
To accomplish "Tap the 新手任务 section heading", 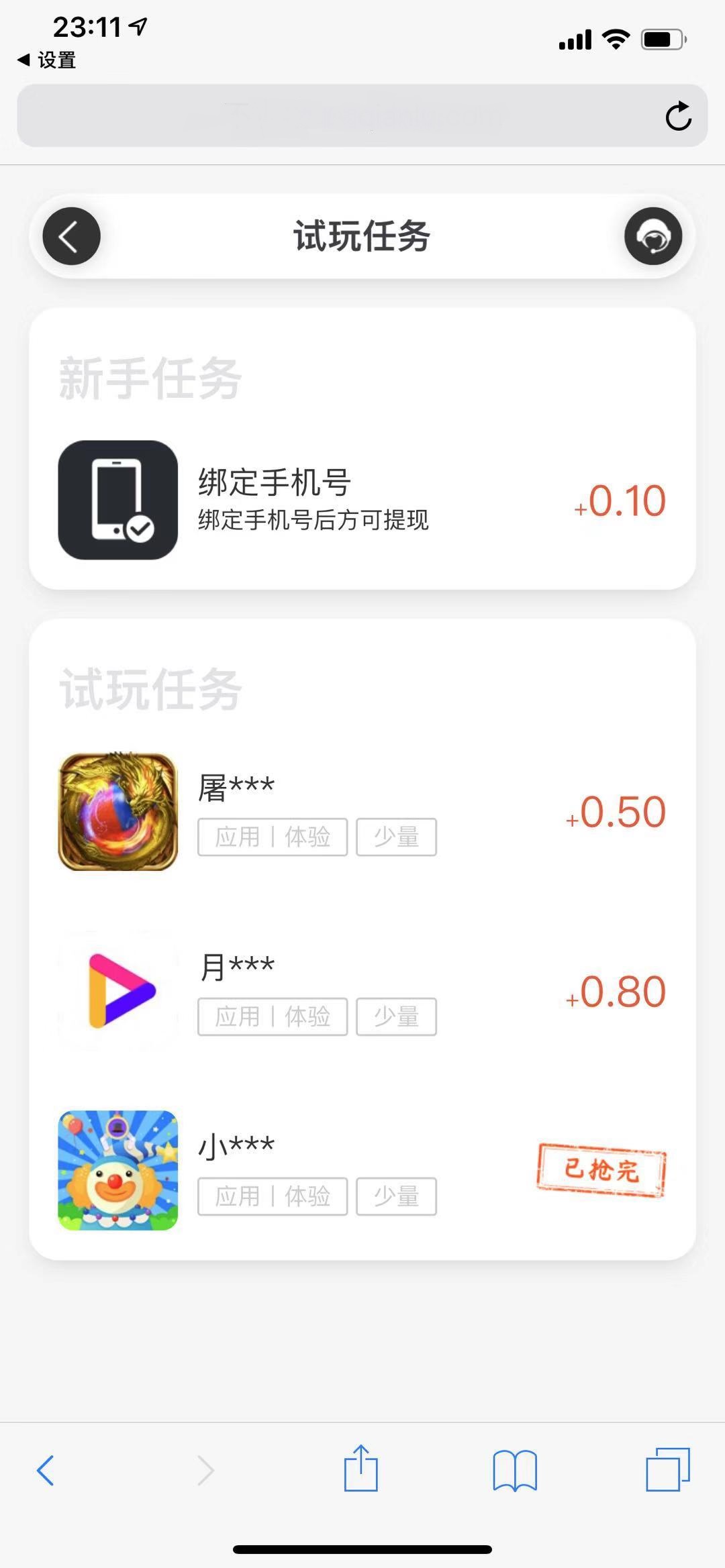I will point(150,377).
